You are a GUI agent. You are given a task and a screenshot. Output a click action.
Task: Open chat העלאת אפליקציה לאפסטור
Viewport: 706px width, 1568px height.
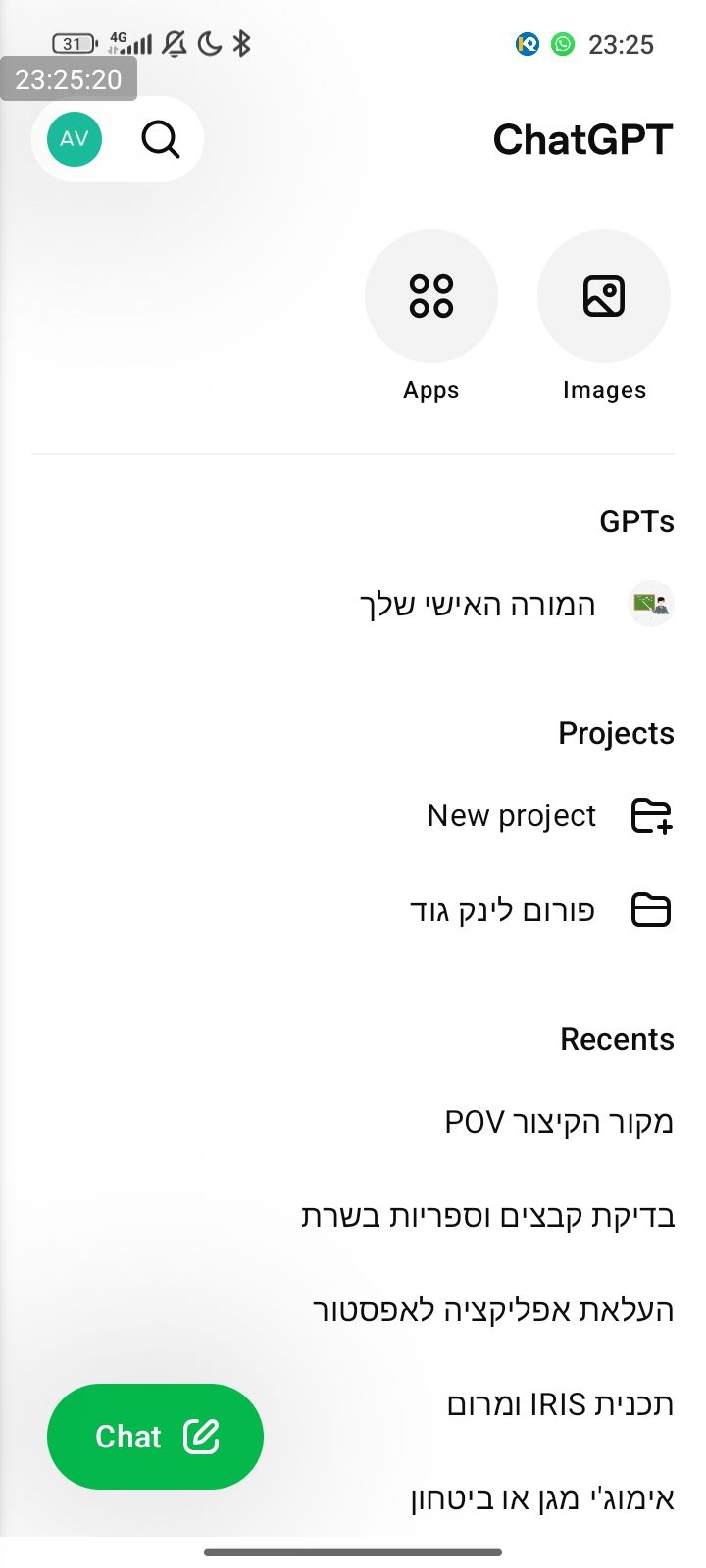pyautogui.click(x=495, y=1310)
